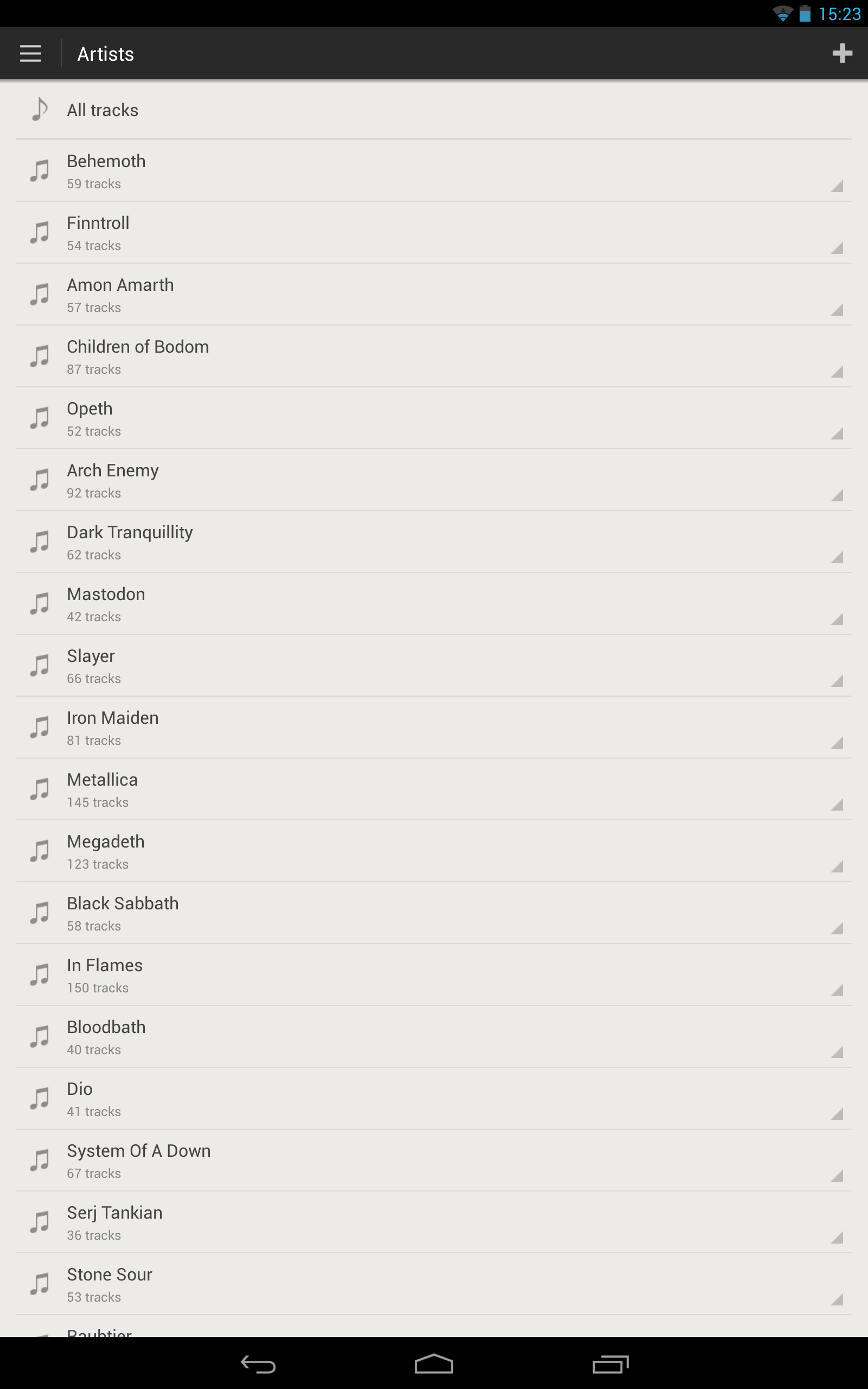Screen dimensions: 868x1389
Task: Select Dark Tranquillity
Action: 433,543
